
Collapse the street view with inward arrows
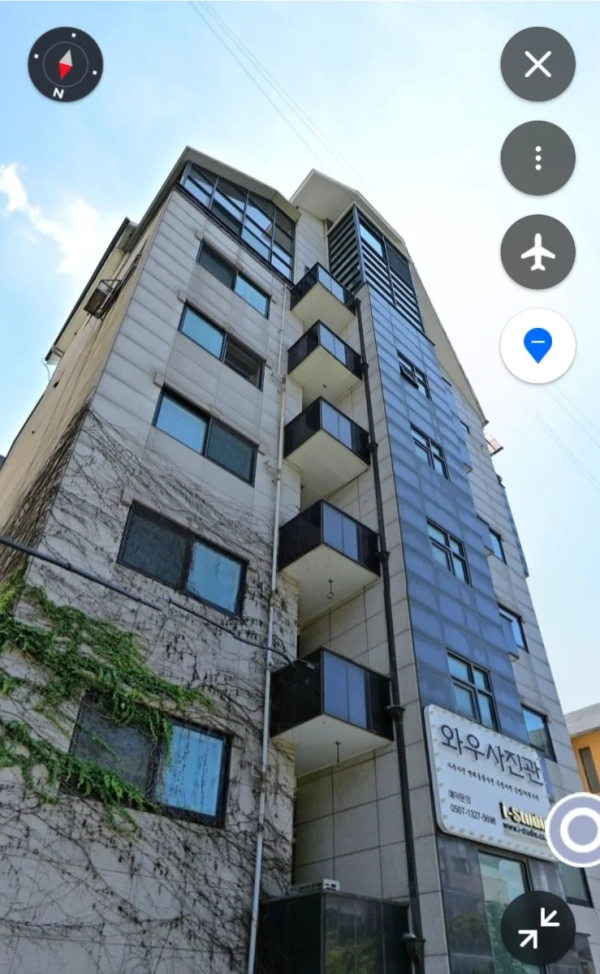(x=538, y=928)
